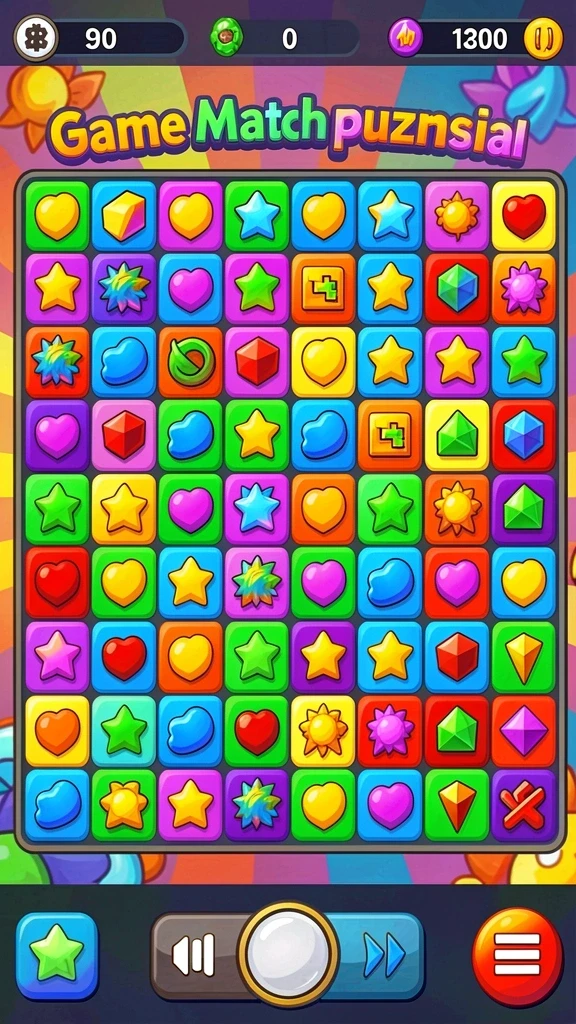This screenshot has height=1024, width=576.
Task: Open settings with the gear icon
Action: click(35, 39)
